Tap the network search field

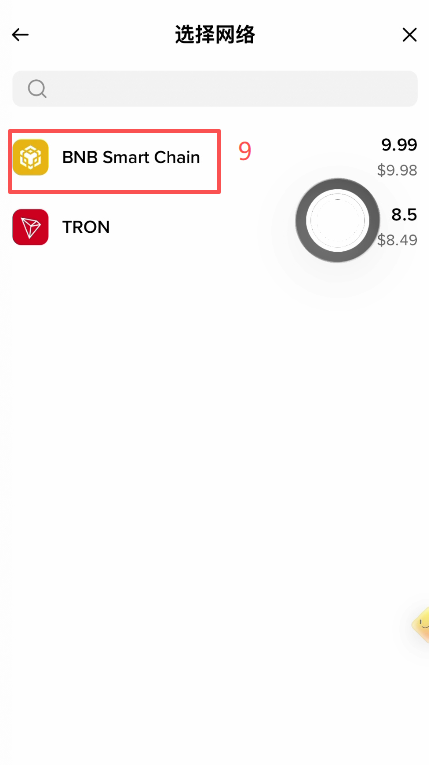215,89
